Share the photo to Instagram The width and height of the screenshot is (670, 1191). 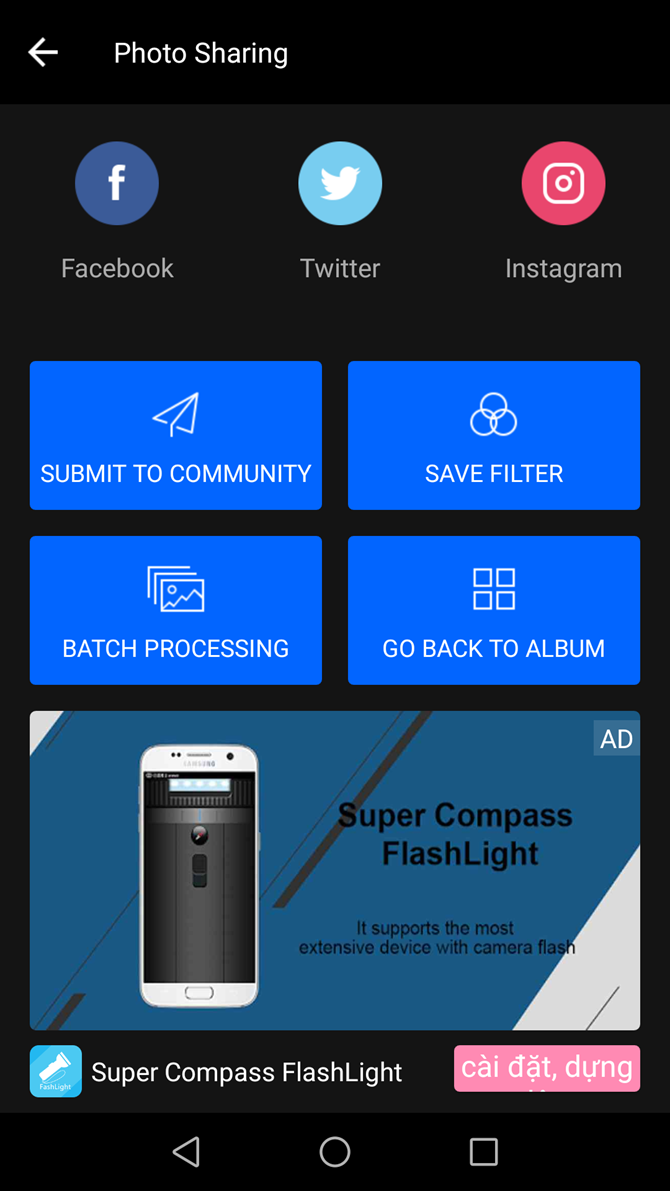[x=563, y=184]
